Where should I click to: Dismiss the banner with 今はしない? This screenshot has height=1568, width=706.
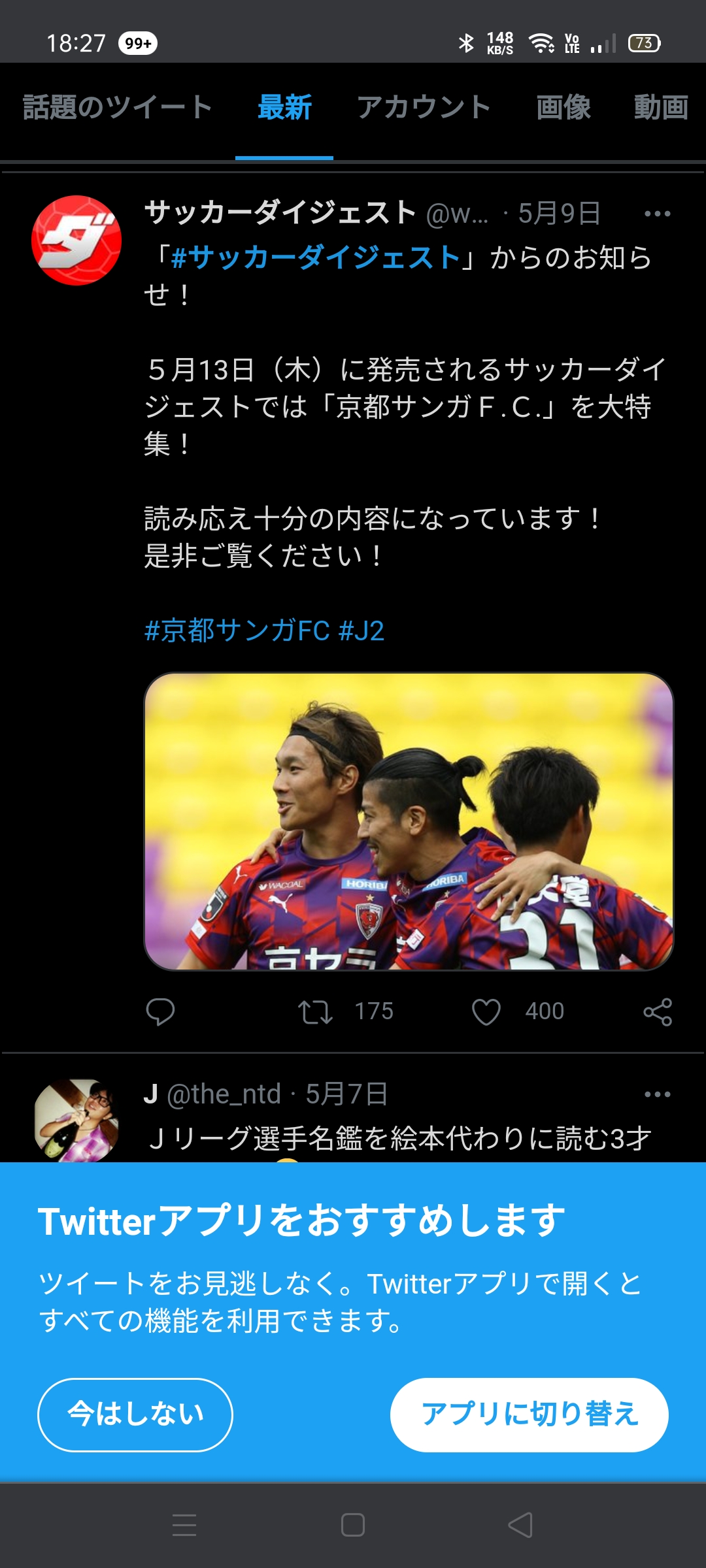[135, 1414]
